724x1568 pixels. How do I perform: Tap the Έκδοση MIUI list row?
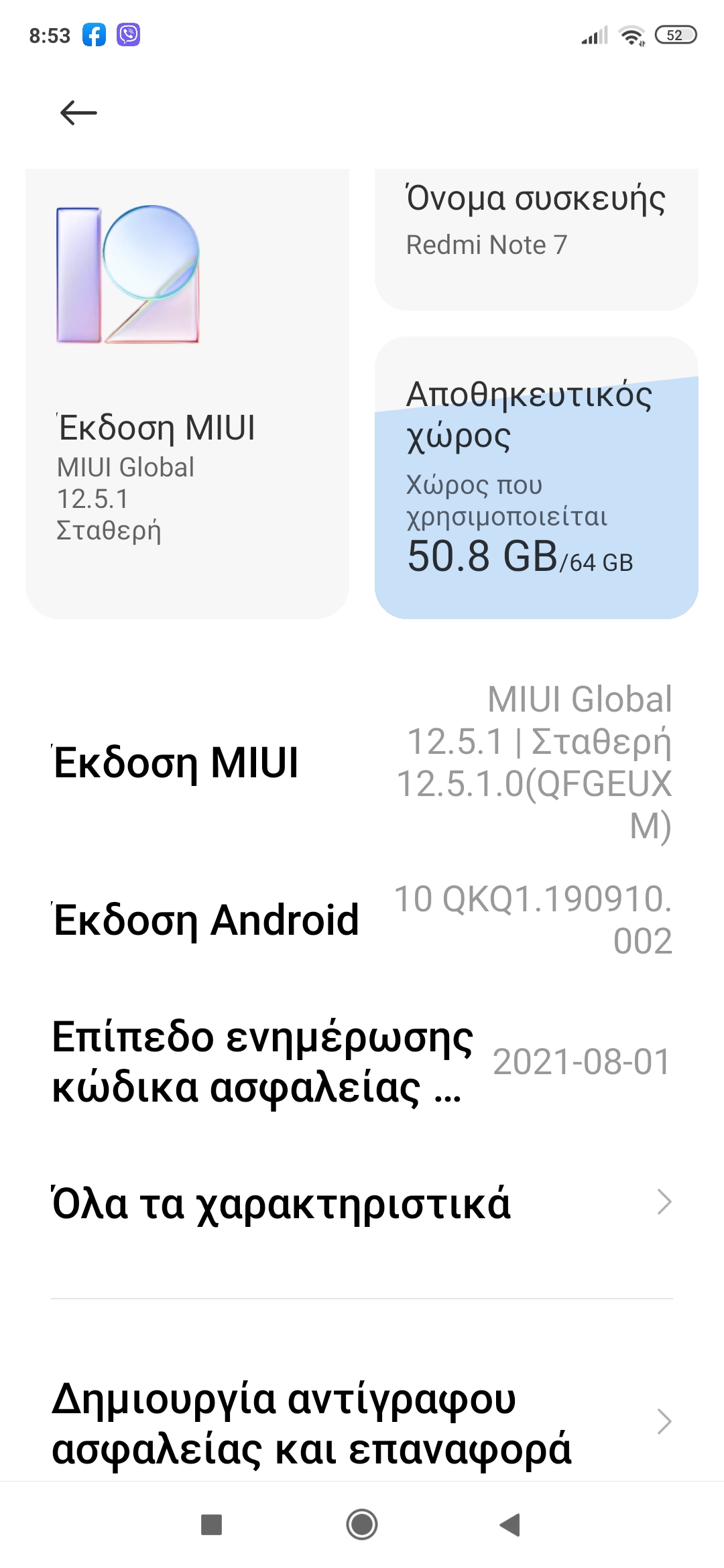pyautogui.click(x=362, y=763)
